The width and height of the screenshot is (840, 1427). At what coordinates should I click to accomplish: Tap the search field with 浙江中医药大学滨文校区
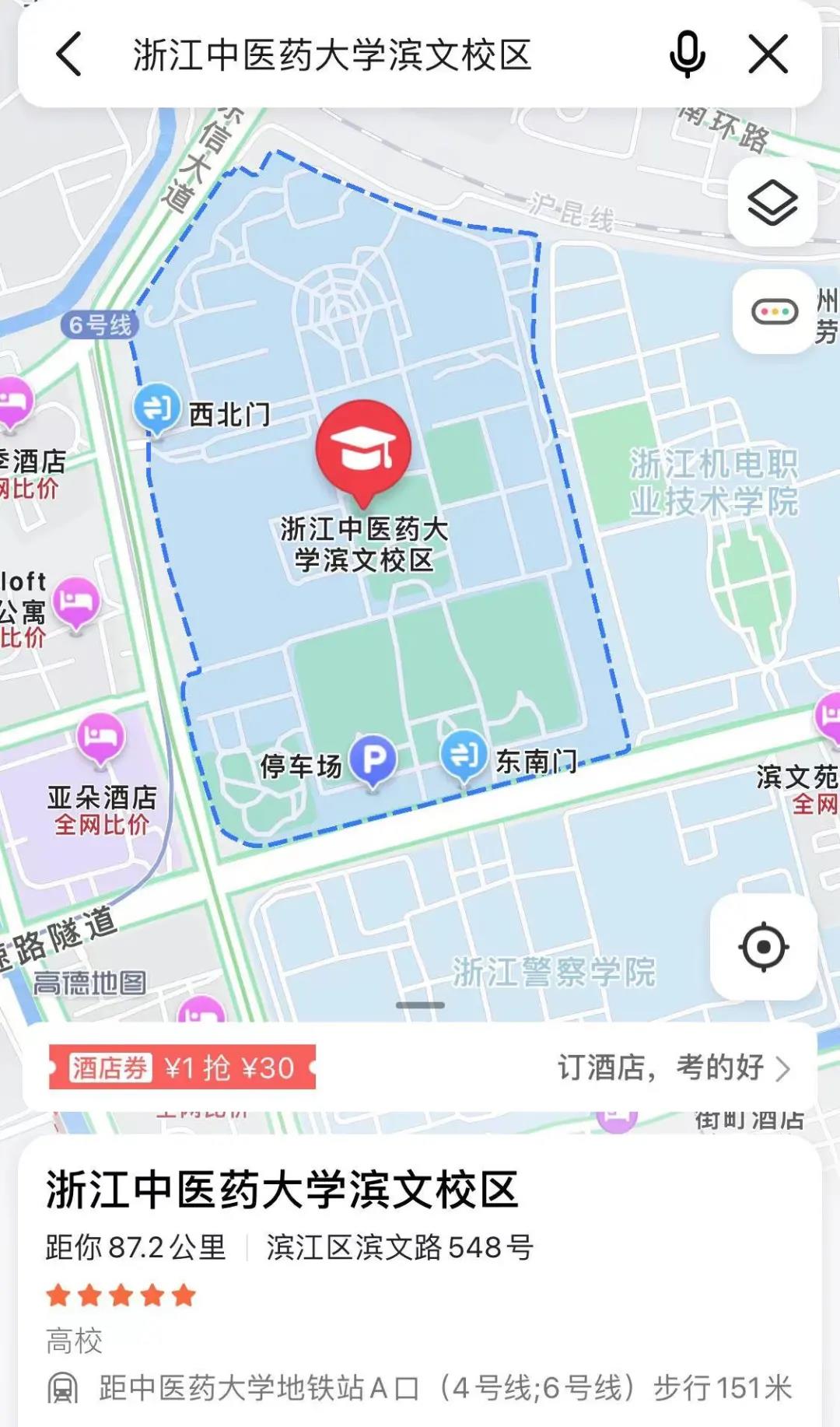point(333,55)
